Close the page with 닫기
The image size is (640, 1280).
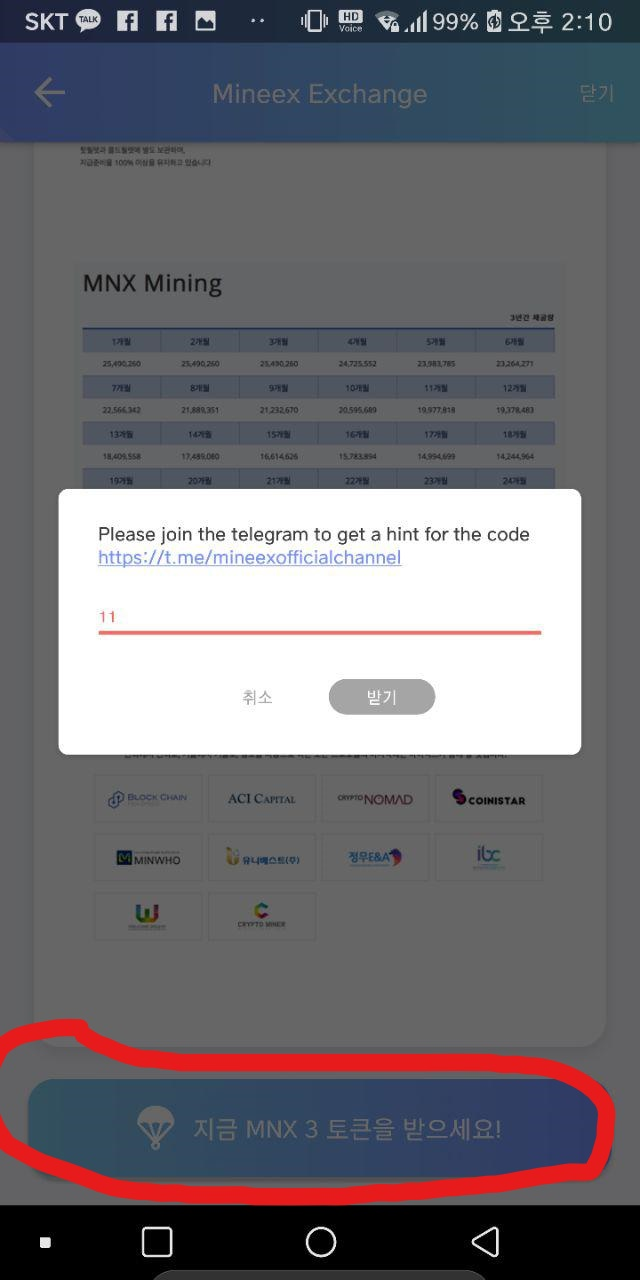click(596, 93)
